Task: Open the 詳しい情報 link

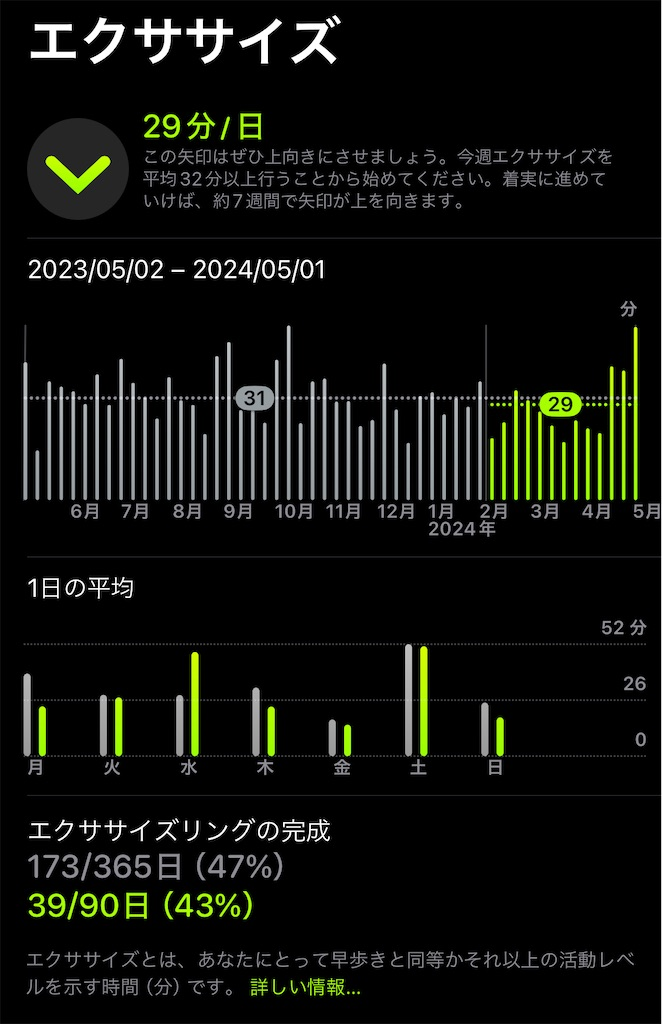Action: point(305,987)
